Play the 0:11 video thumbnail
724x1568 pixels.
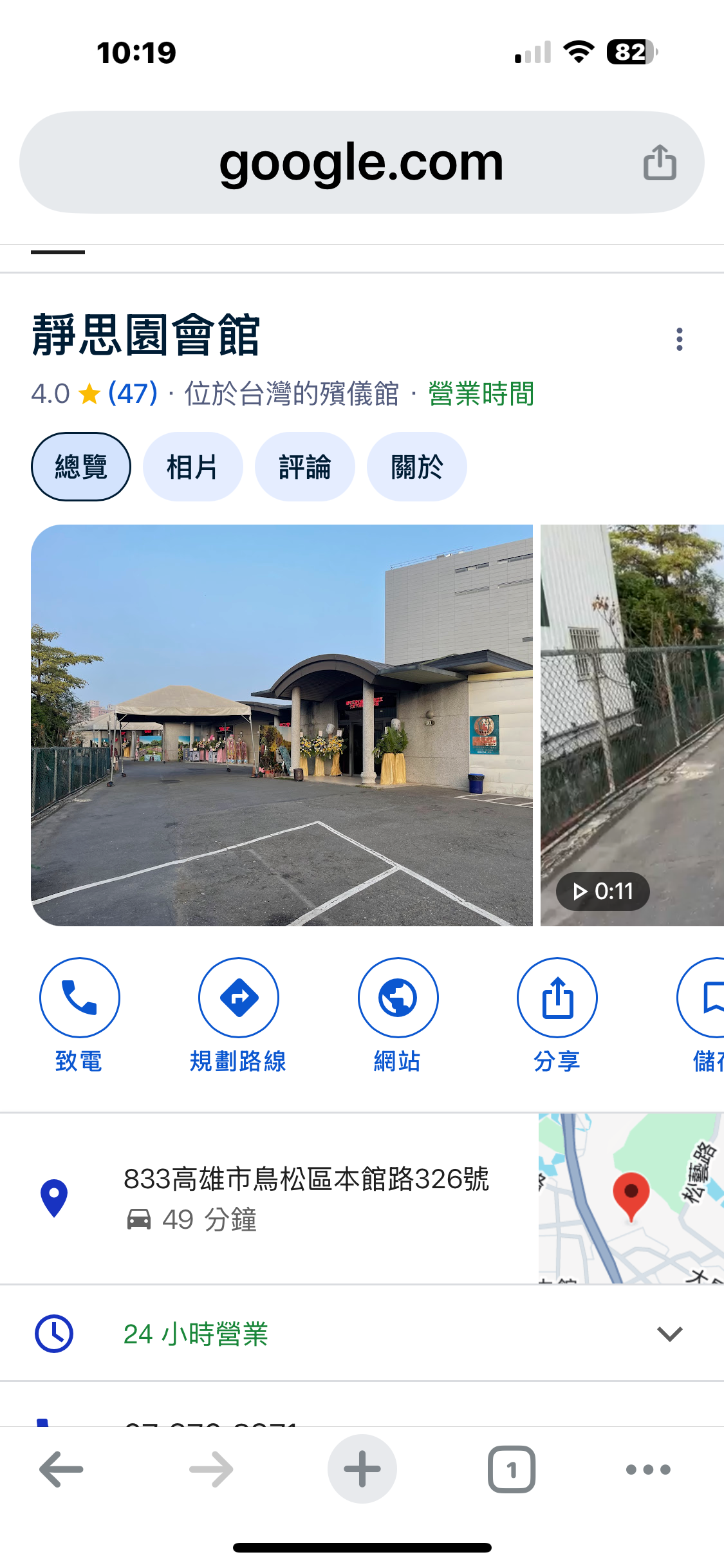coord(632,725)
